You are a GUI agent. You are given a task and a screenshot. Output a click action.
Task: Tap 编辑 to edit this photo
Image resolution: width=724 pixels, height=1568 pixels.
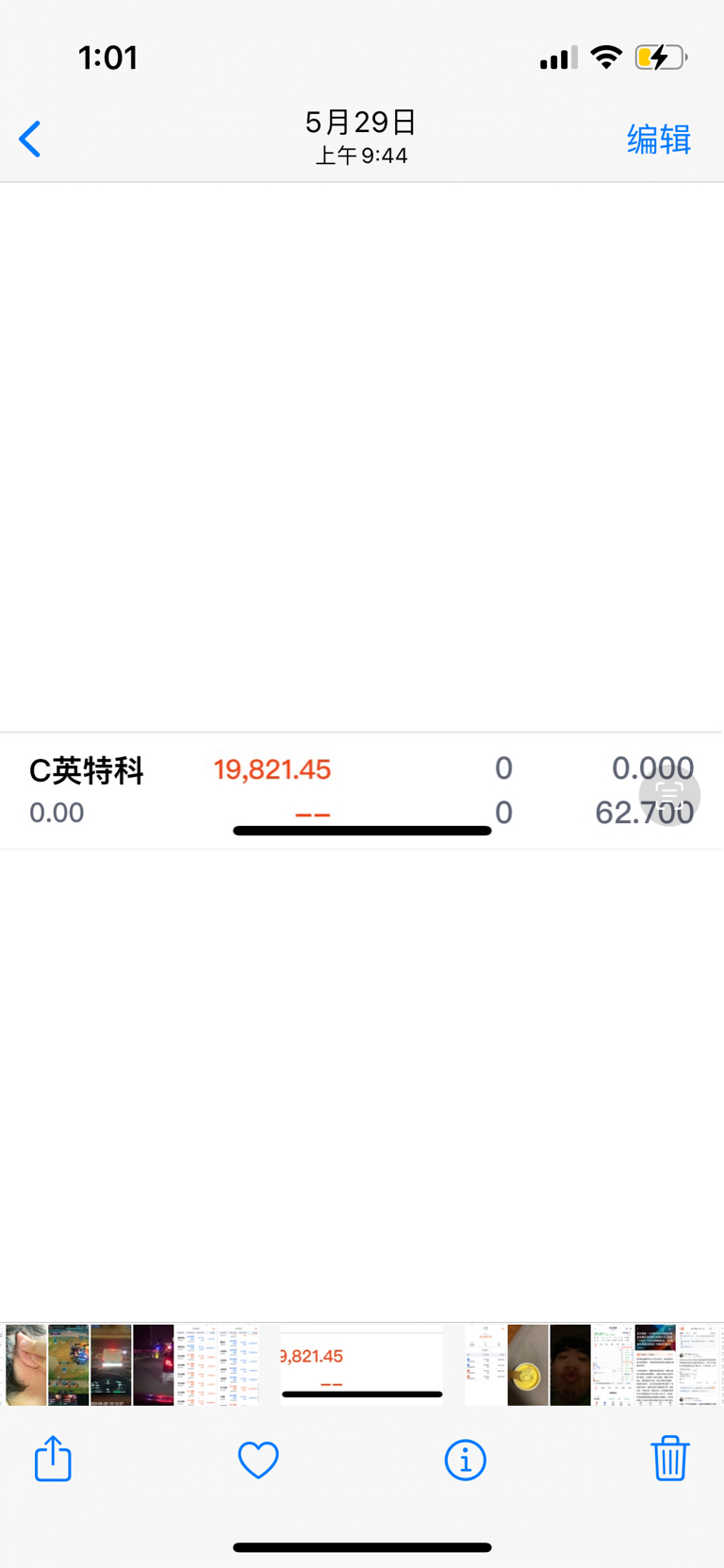659,140
